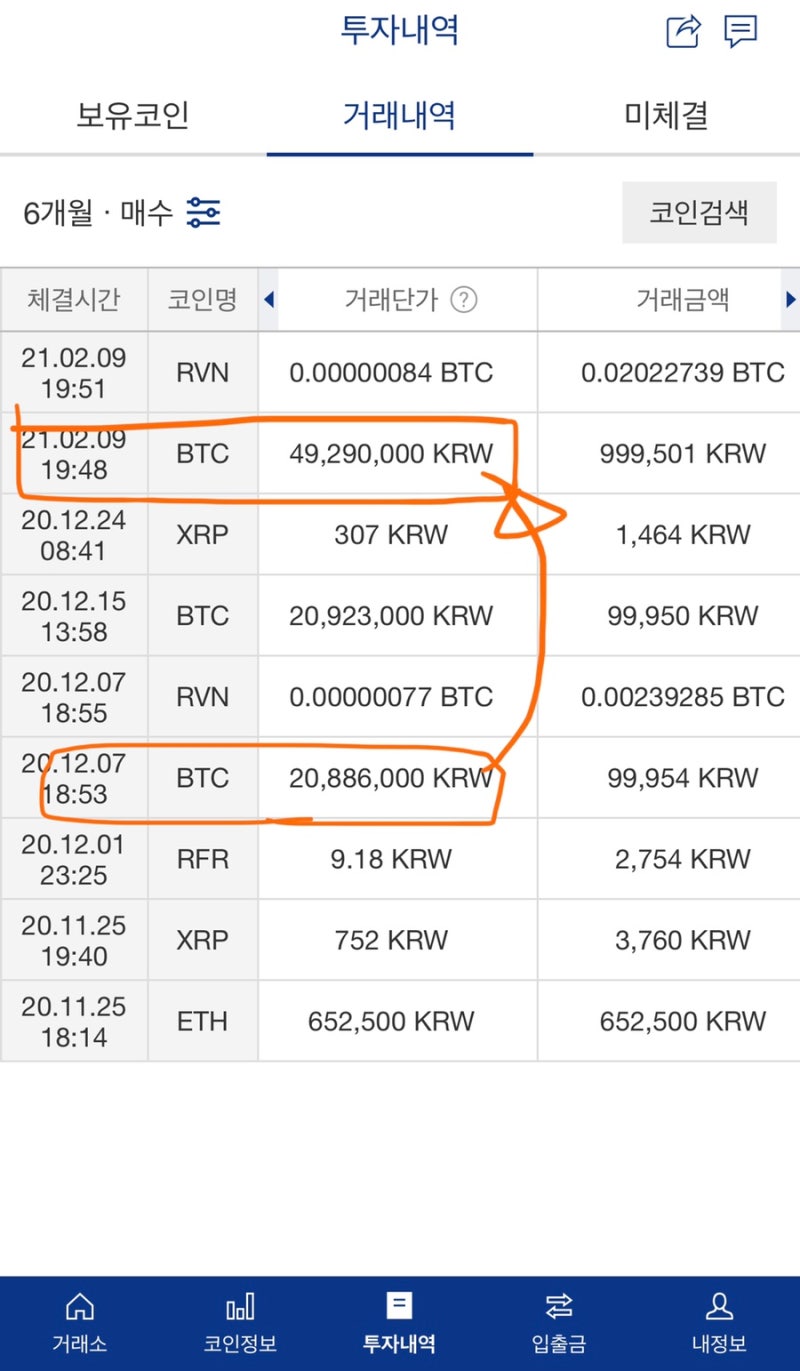Open the 내정보 tab
This screenshot has height=1371, width=800.
(719, 1322)
